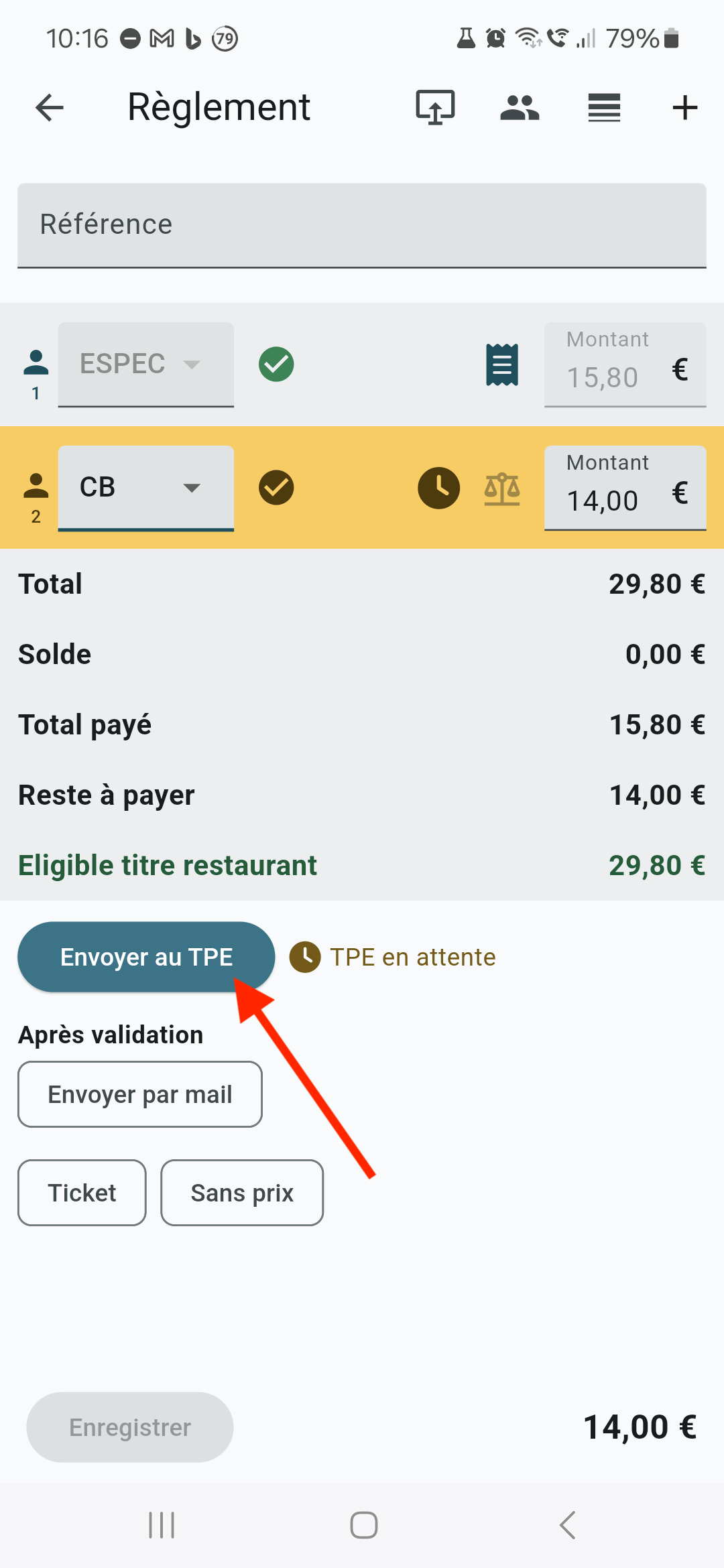Go back using the arrow beside Règlement
724x1568 pixels.
(x=49, y=107)
